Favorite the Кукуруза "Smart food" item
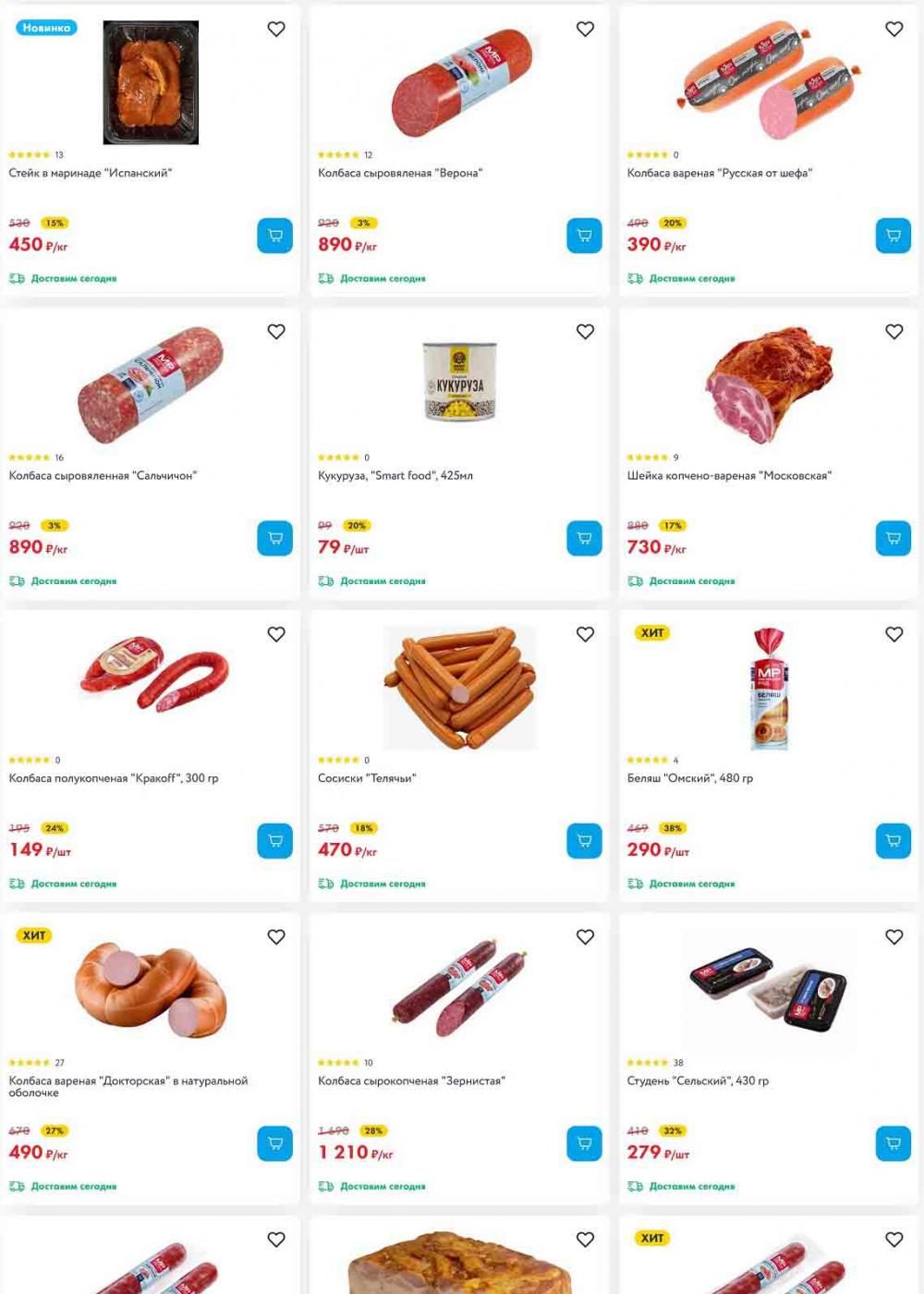This screenshot has height=1294, width=924. 585,332
